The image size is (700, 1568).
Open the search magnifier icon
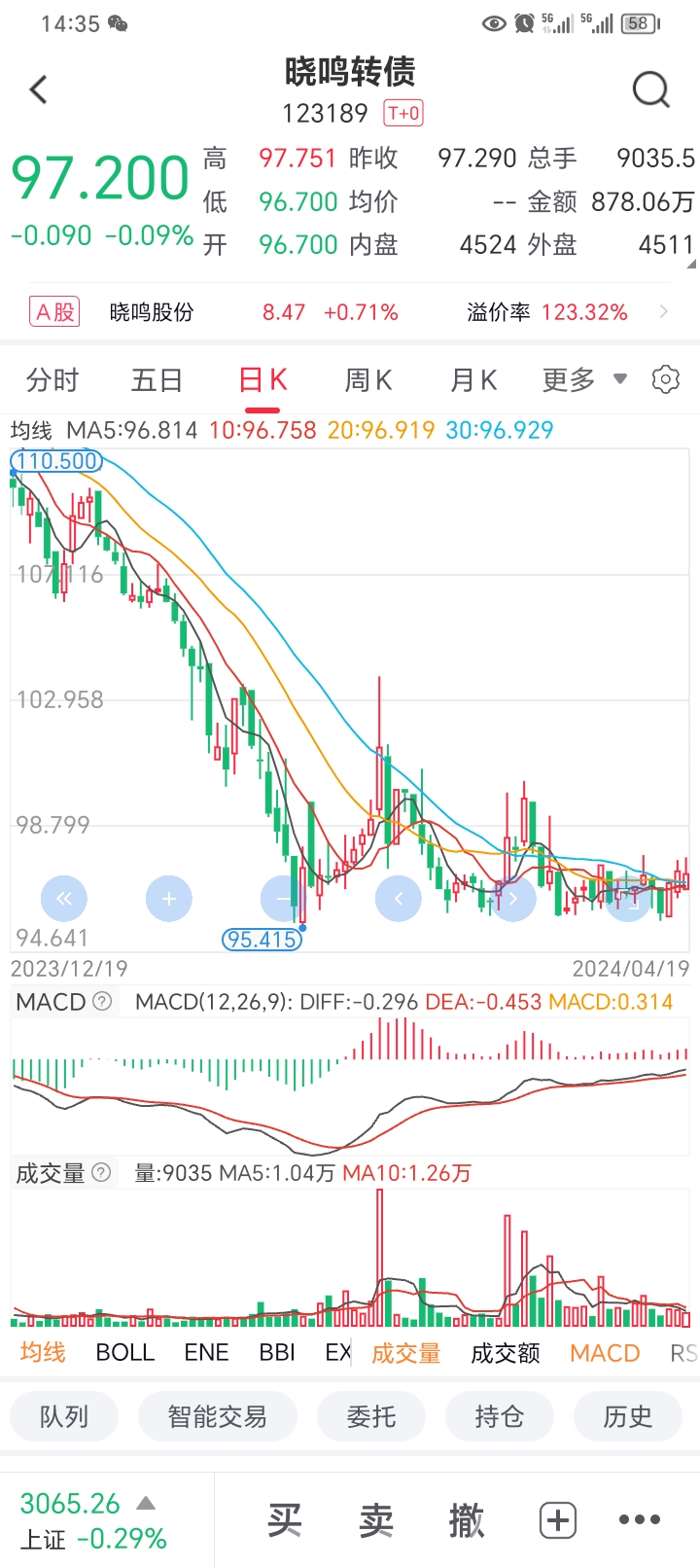650,90
